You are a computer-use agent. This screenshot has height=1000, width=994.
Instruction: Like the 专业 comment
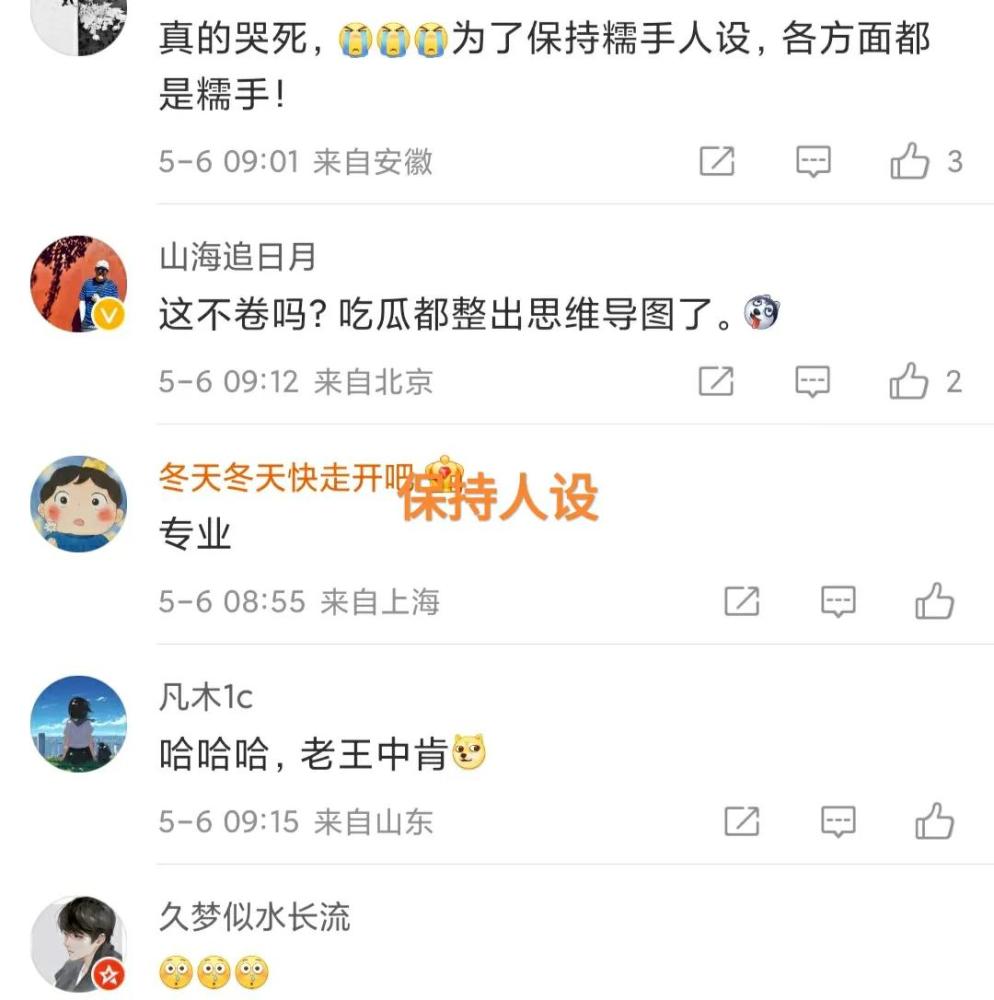935,601
